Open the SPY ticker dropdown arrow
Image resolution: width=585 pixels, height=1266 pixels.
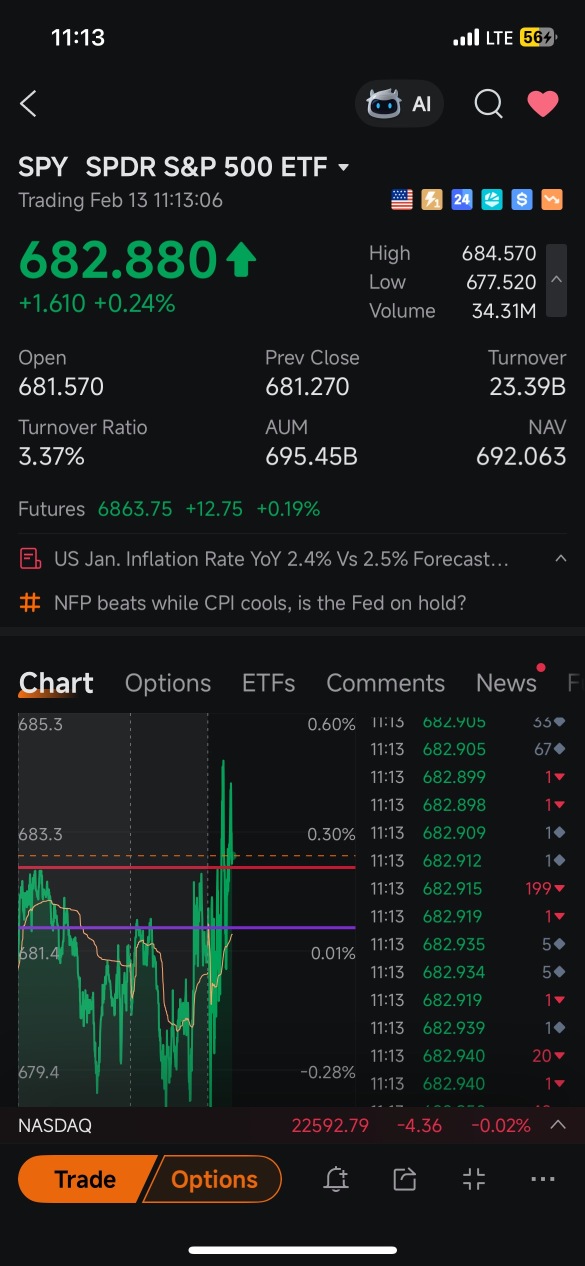click(344, 167)
